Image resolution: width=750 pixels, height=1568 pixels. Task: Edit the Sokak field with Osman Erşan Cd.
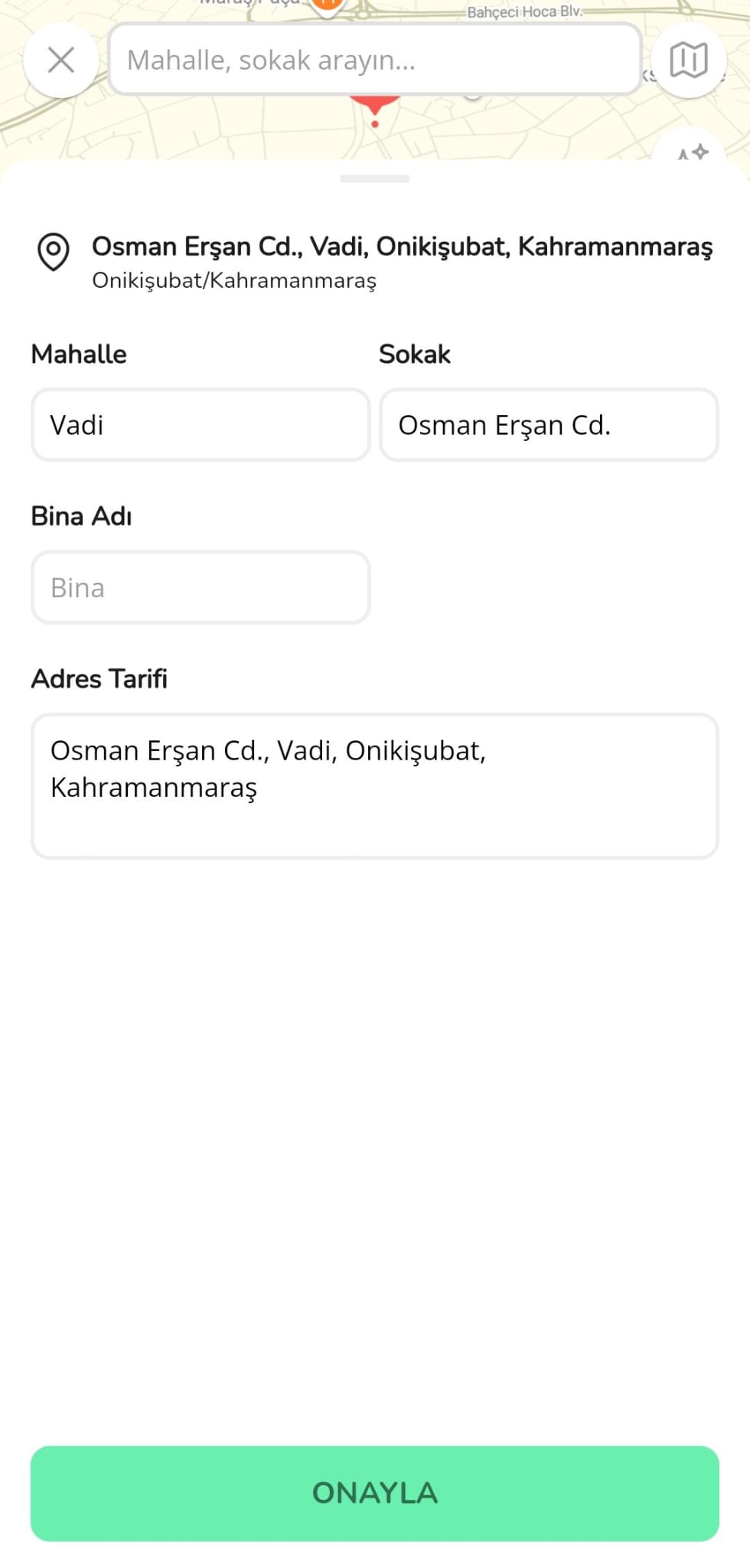[549, 425]
